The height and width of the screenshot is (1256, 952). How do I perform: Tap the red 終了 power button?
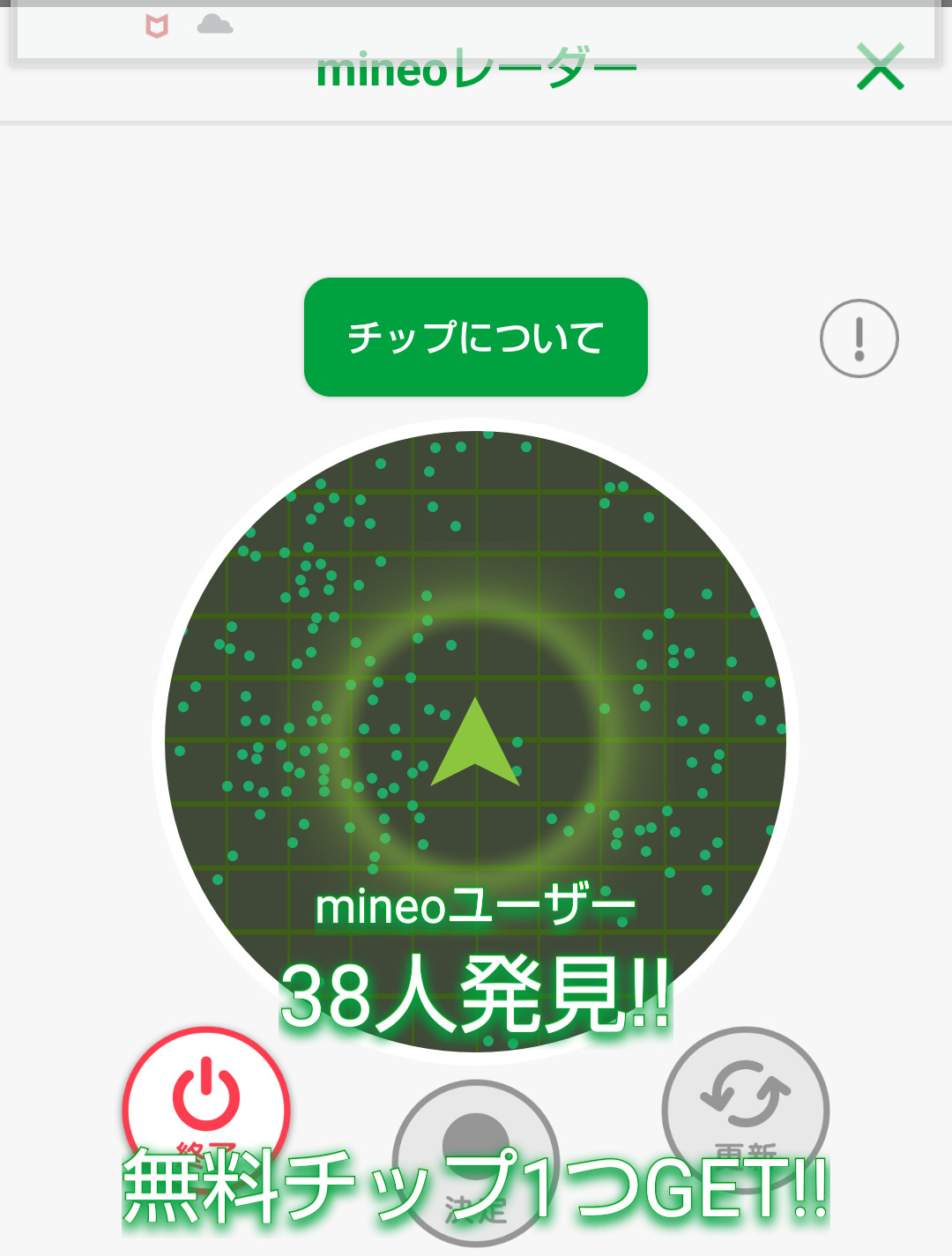coord(206,1102)
